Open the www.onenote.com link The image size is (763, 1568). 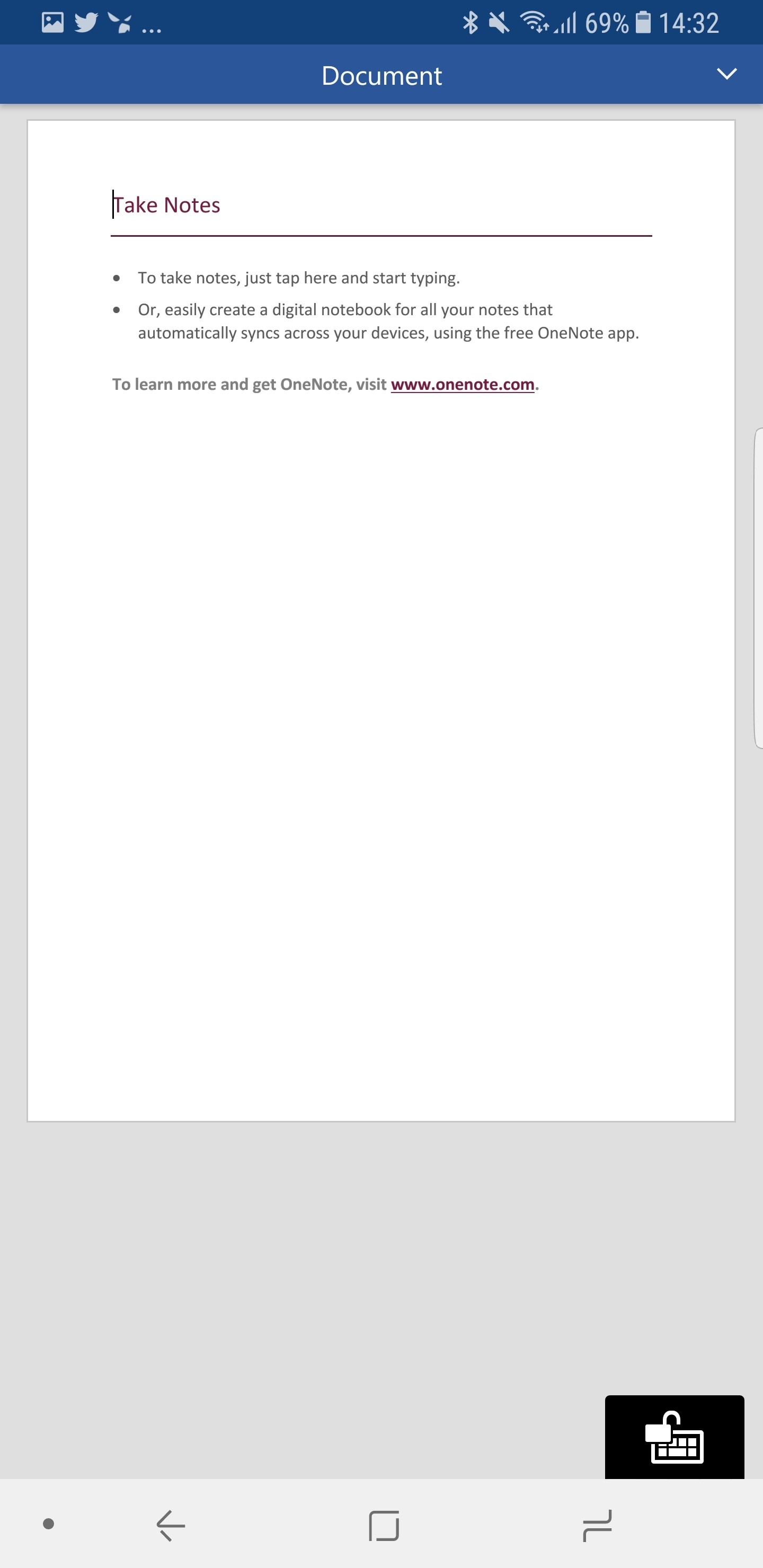tap(462, 385)
